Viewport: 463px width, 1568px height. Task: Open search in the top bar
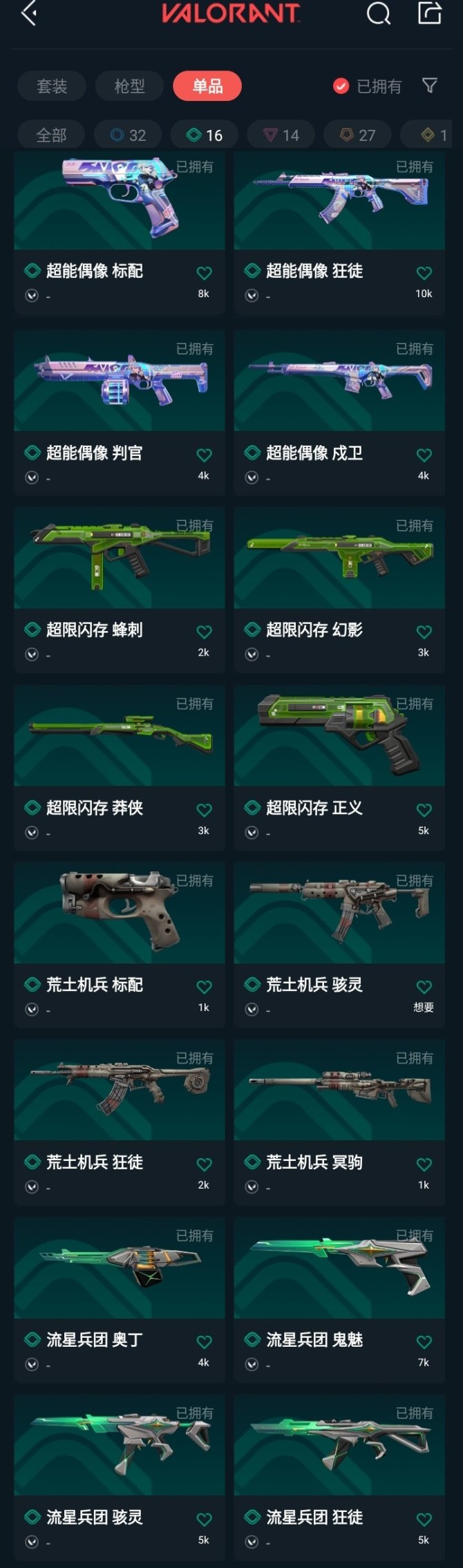[378, 13]
